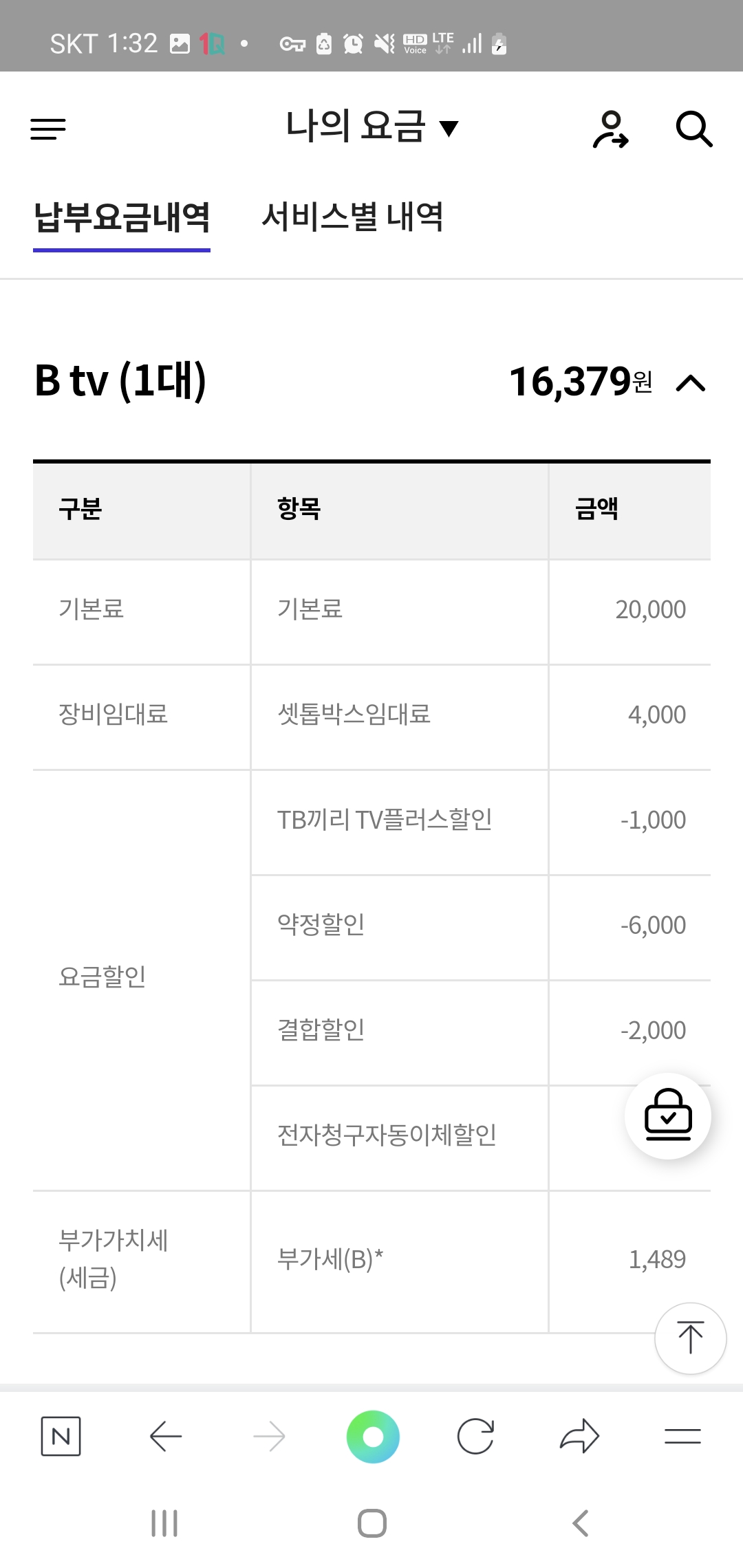Image resolution: width=743 pixels, height=1568 pixels.
Task: Go to the system home screen
Action: (371, 1523)
